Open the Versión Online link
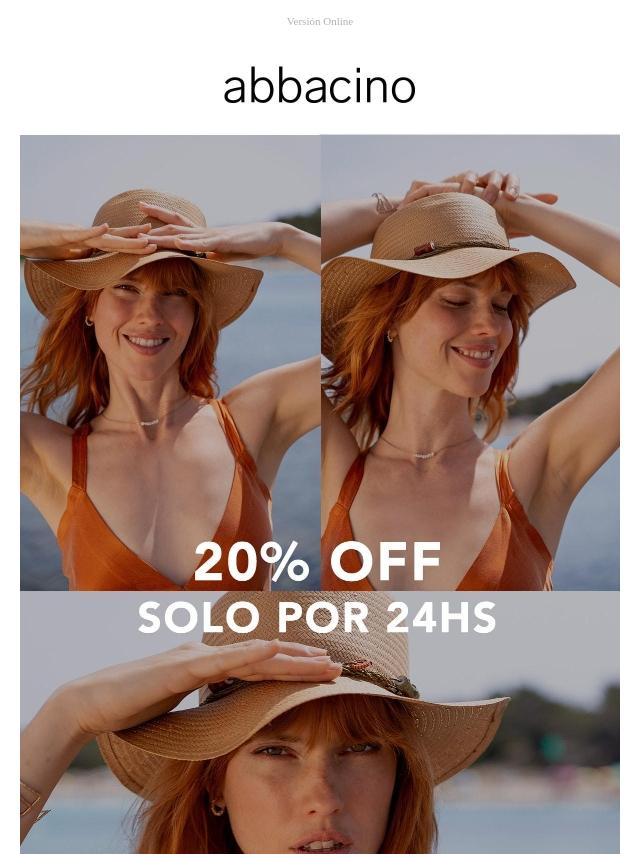The image size is (640, 854). [x=320, y=21]
